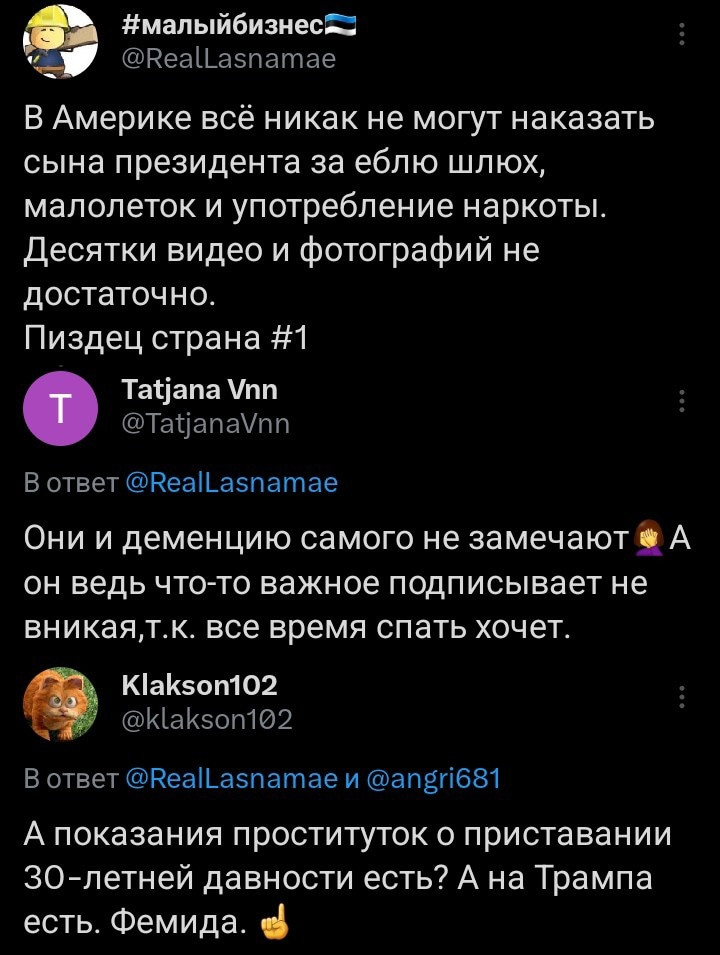Open overflow menu on Klakson102's reply
720x955 pixels.
[682, 697]
